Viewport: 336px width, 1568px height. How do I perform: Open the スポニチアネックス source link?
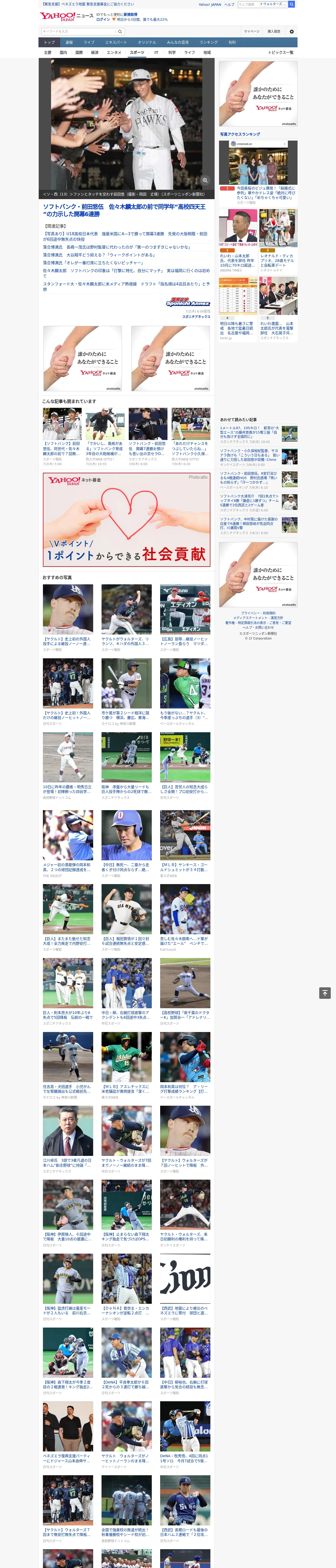[x=196, y=316]
